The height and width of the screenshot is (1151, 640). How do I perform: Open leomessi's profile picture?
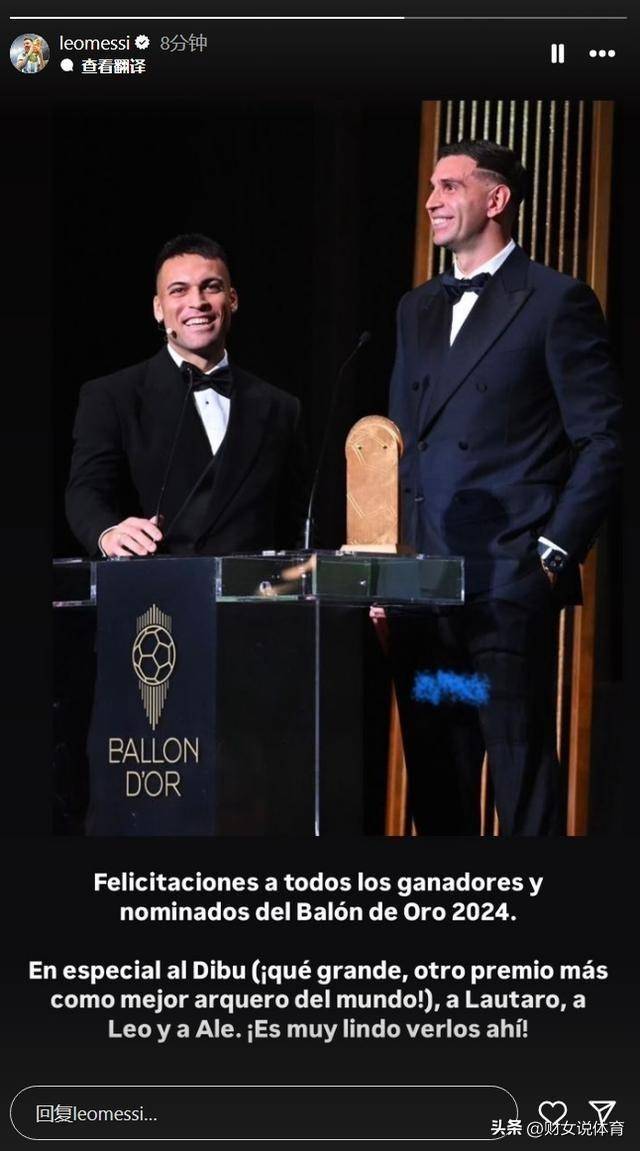click(x=29, y=53)
